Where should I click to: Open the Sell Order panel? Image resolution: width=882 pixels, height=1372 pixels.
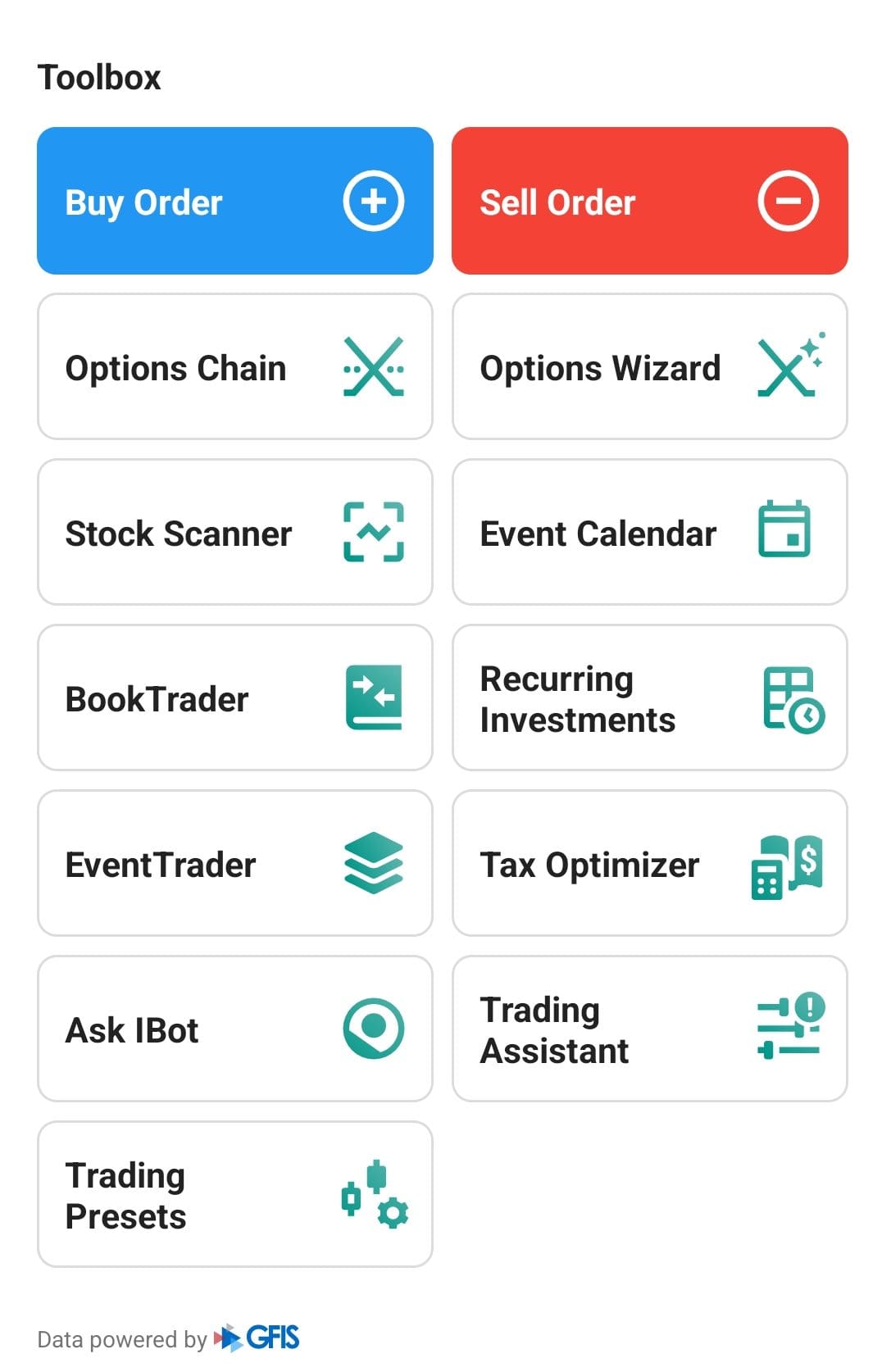coord(648,201)
